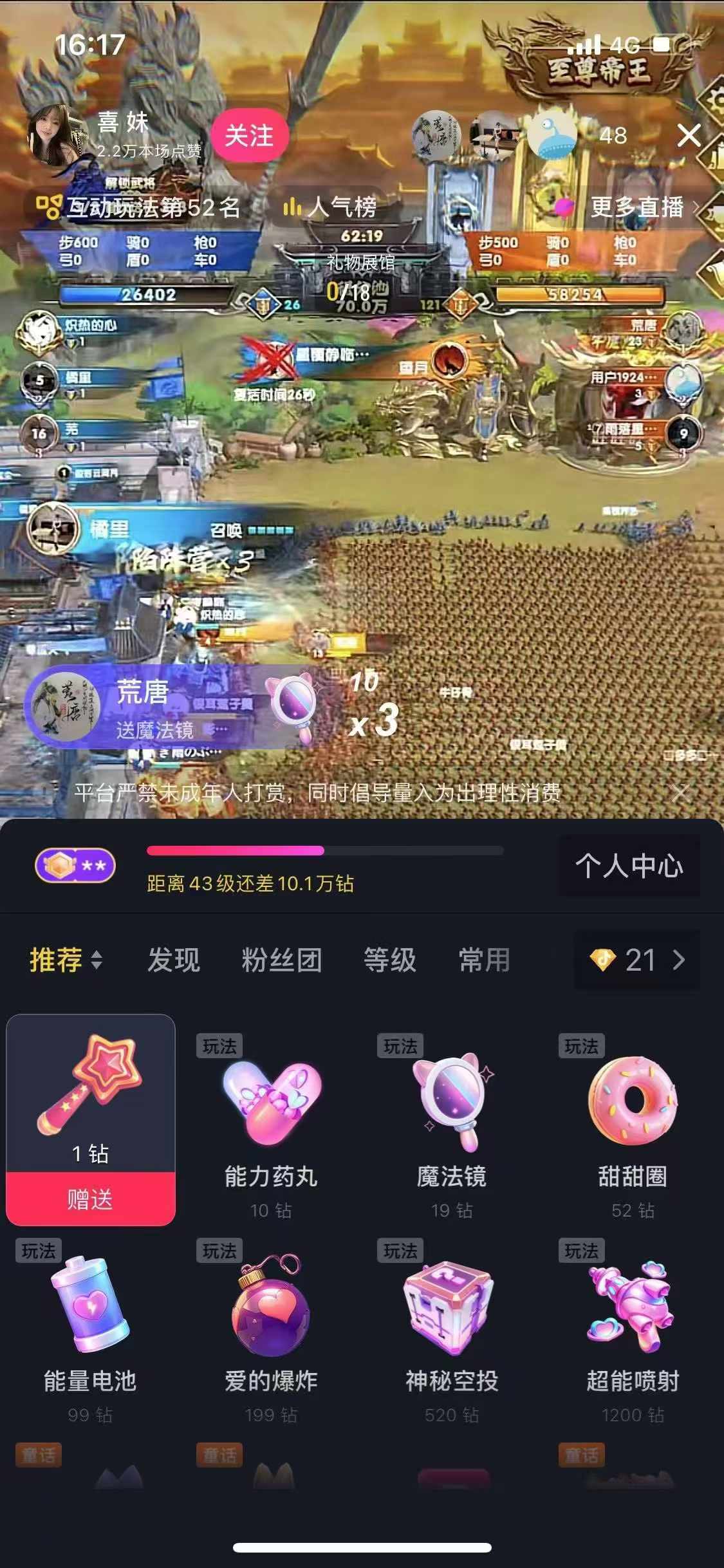Follow the streamer 喜妹
This screenshot has width=724, height=1568.
tap(249, 136)
